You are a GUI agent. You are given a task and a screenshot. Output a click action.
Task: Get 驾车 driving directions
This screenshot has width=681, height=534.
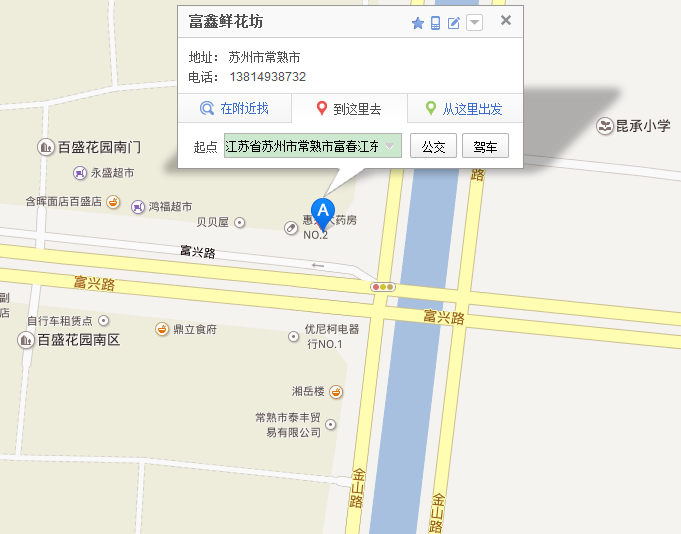coord(486,146)
